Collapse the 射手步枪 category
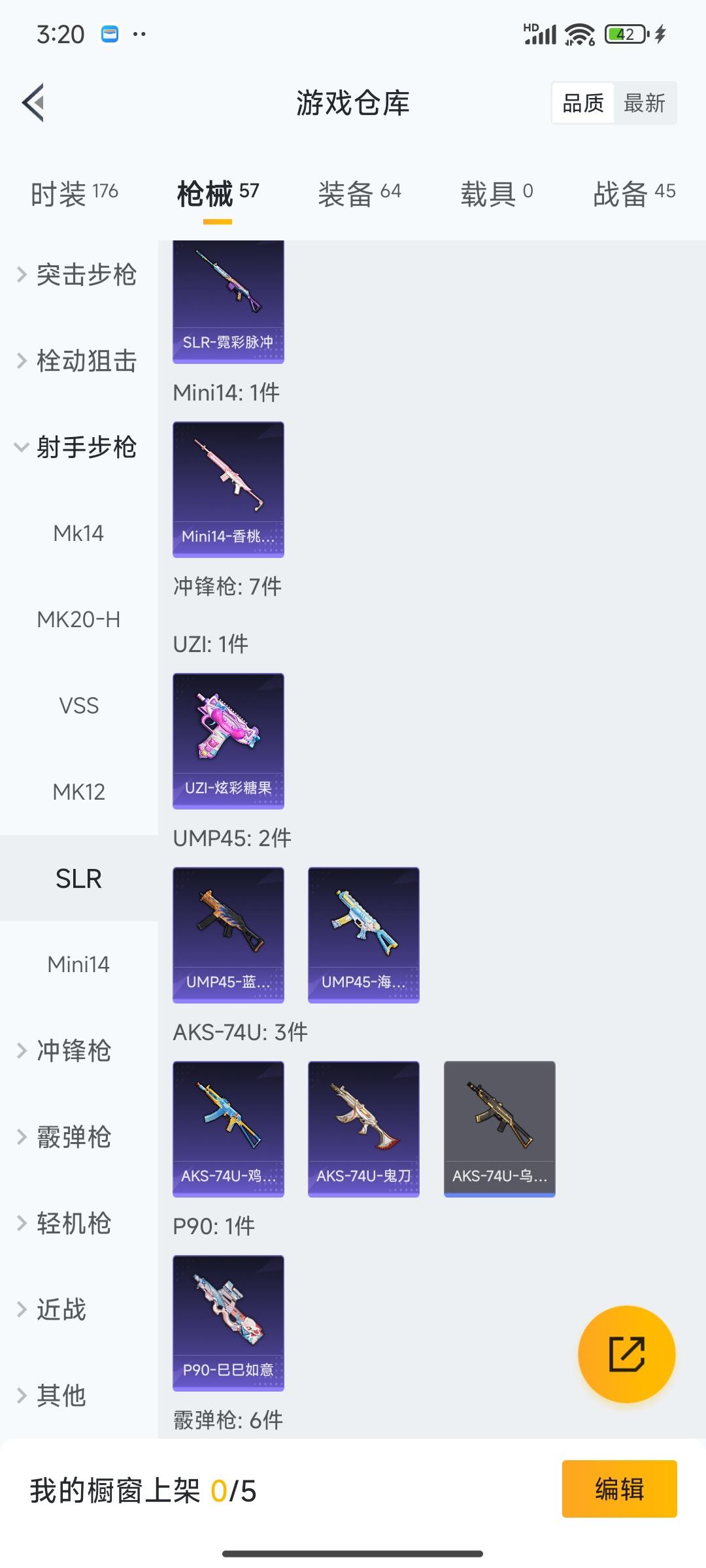The width and height of the screenshot is (706, 1568). click(x=86, y=448)
